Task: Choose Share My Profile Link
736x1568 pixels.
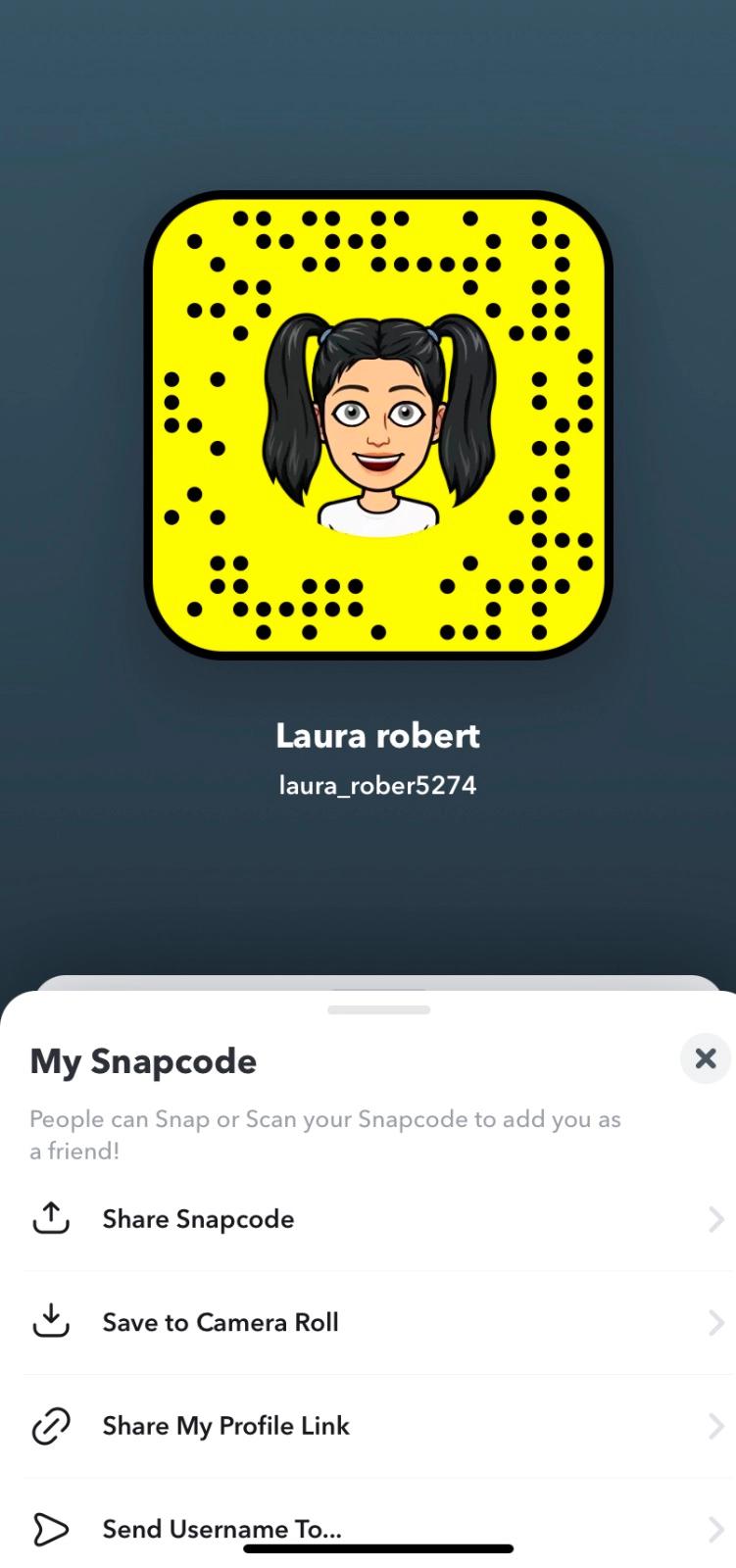Action: point(377,1426)
